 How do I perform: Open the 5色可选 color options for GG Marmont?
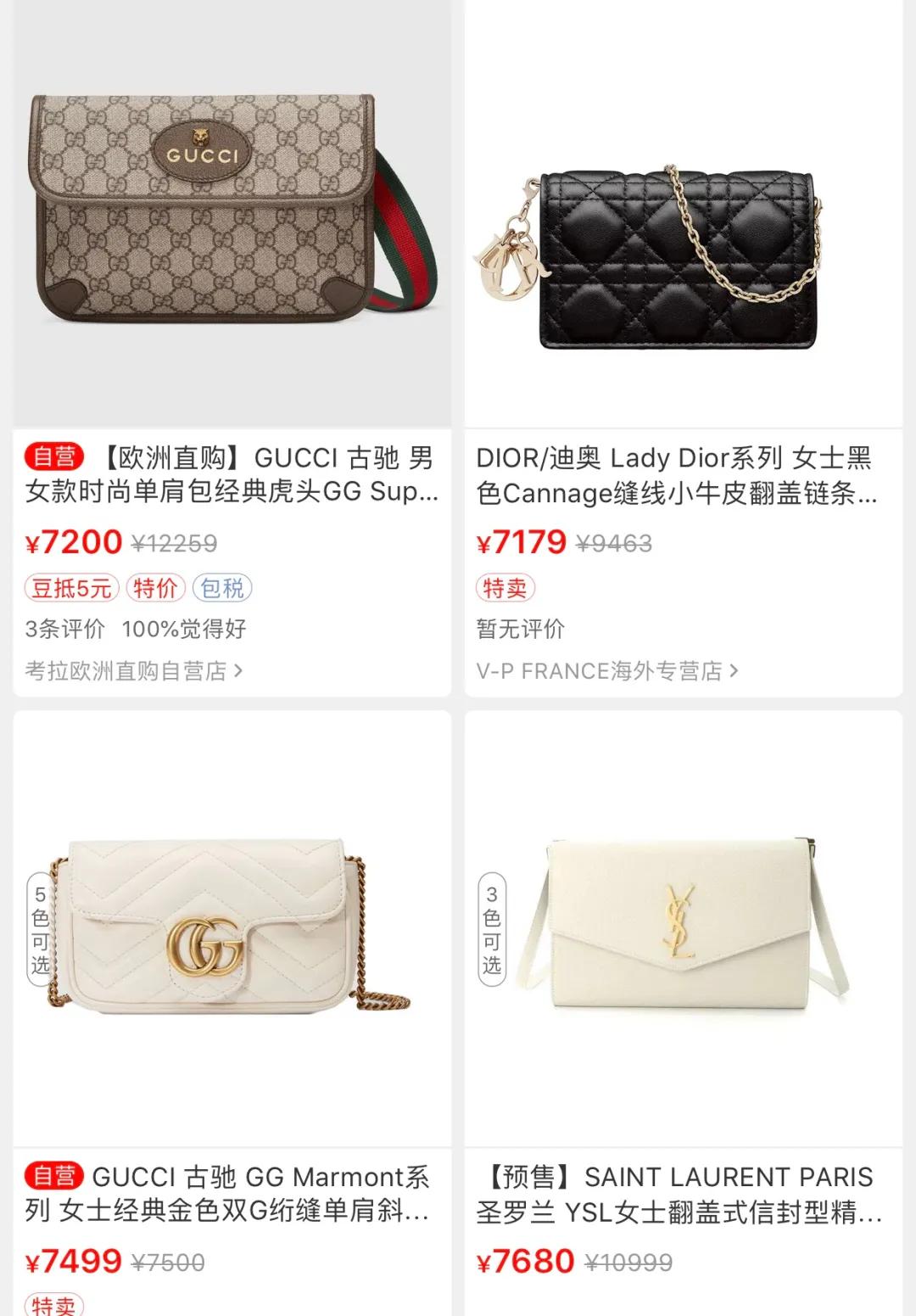[39, 928]
